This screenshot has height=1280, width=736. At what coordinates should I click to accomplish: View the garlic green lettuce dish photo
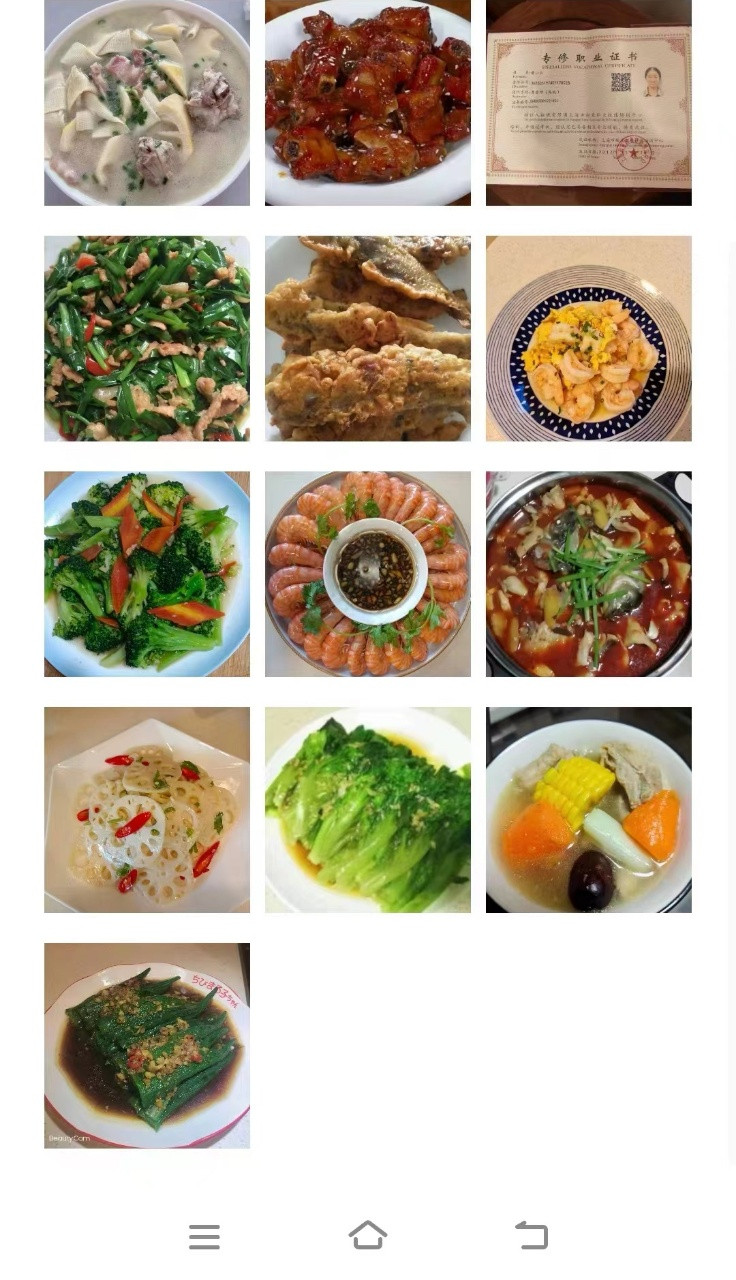(x=368, y=810)
